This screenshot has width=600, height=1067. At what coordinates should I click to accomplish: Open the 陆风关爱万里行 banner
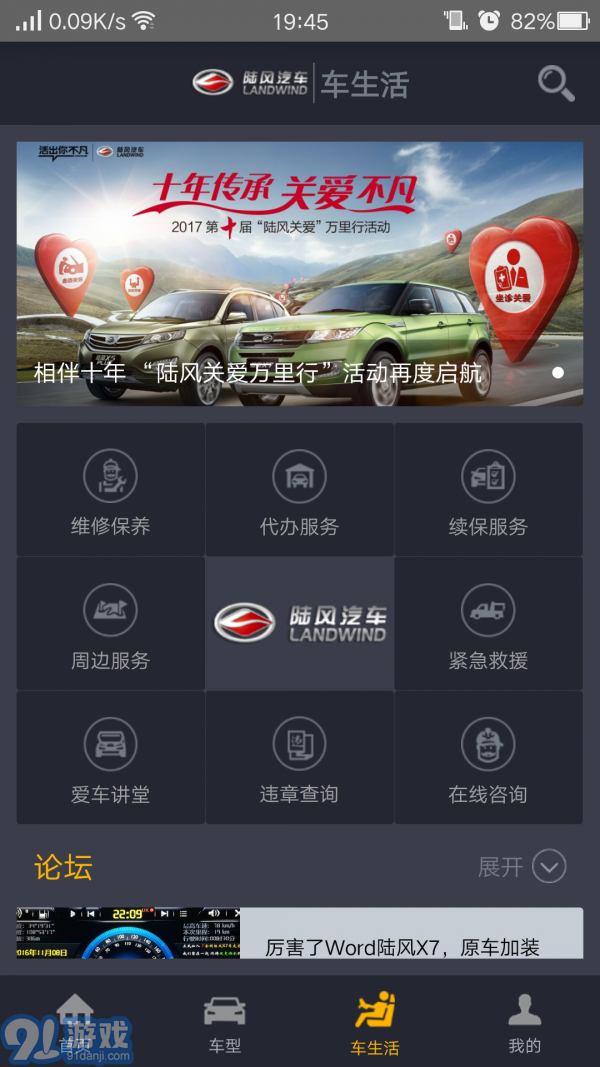pos(299,273)
